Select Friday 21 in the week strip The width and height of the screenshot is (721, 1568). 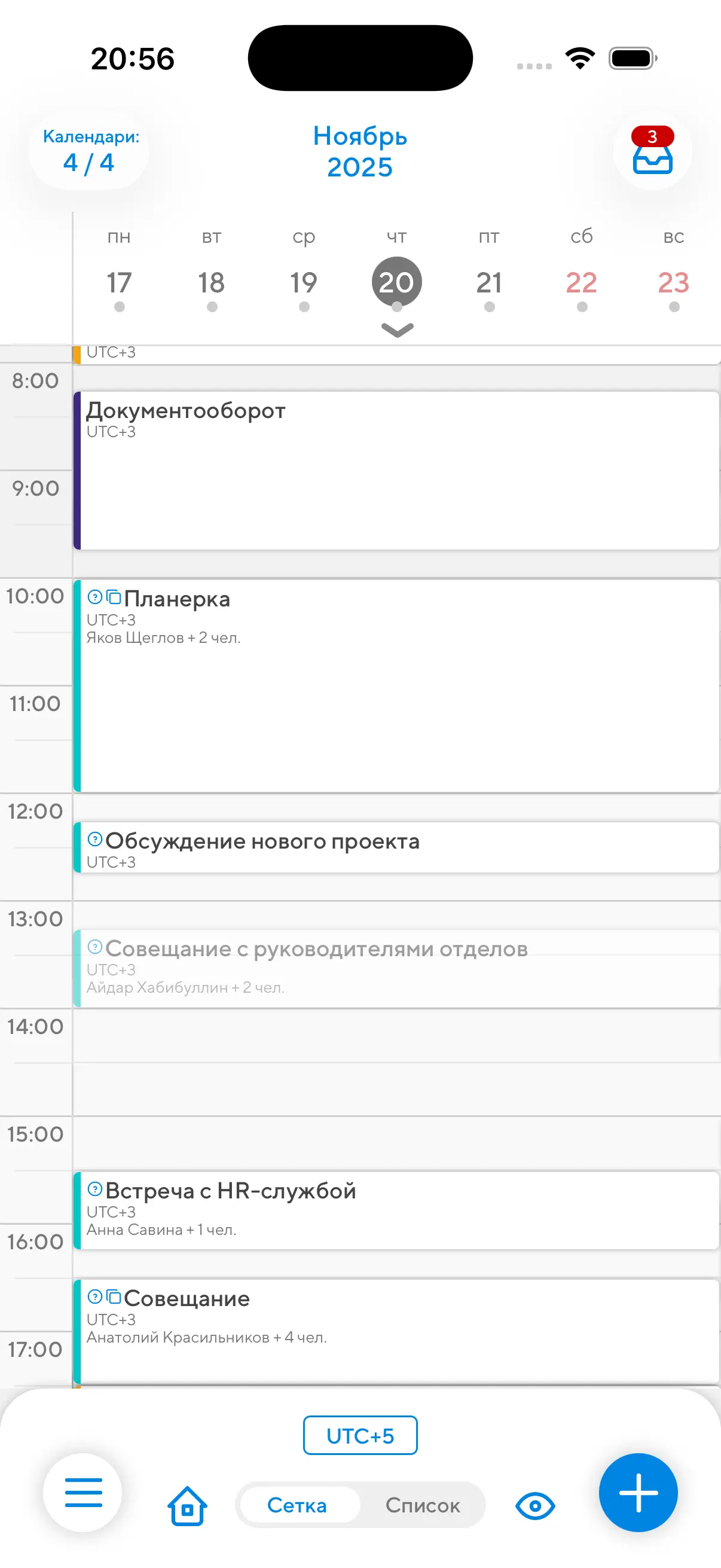[x=489, y=282]
